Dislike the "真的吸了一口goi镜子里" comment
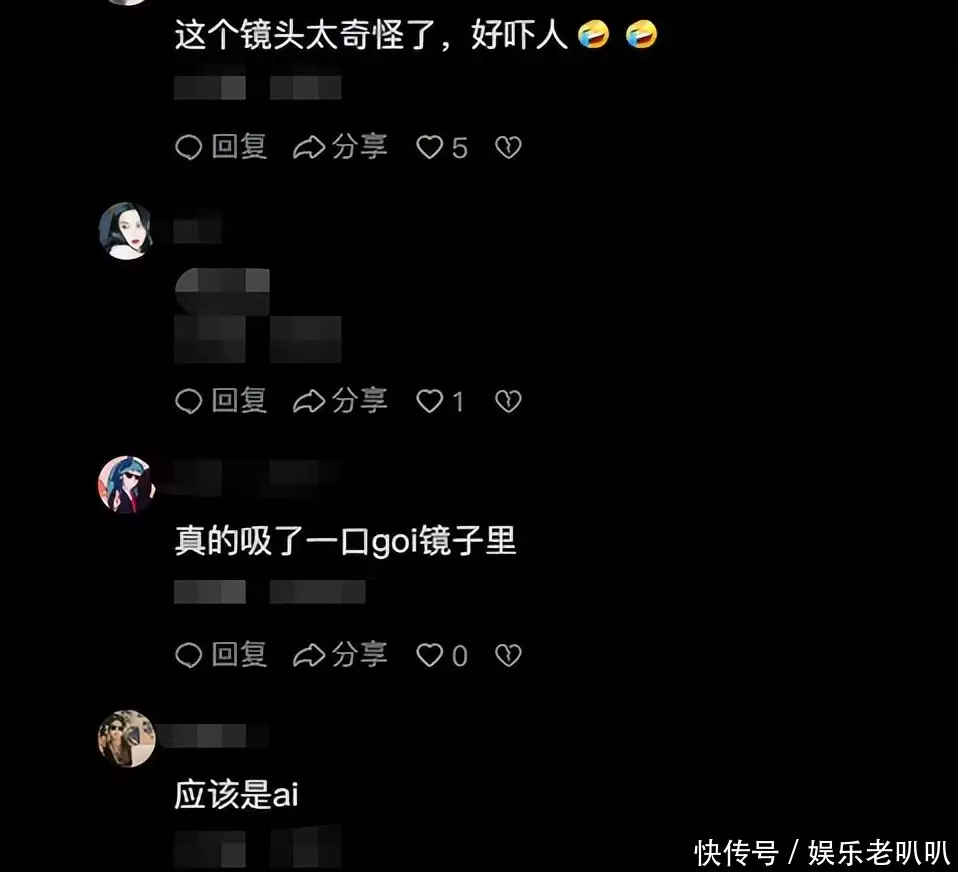Screen dimensions: 958x872 pos(509,656)
